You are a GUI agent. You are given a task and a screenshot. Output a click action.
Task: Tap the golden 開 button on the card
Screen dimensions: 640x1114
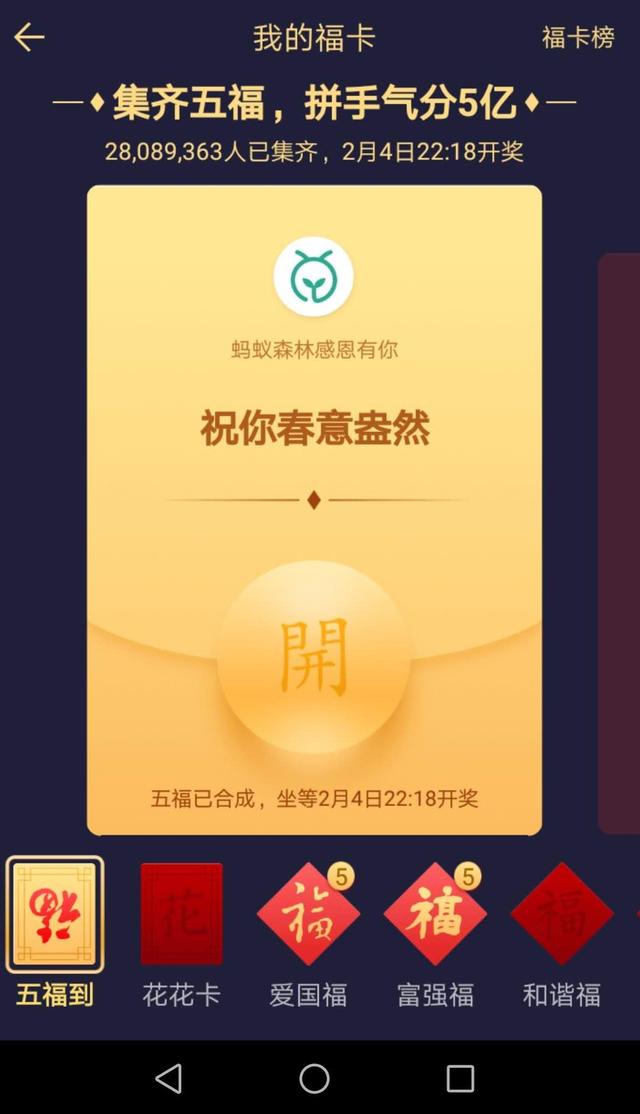314,657
